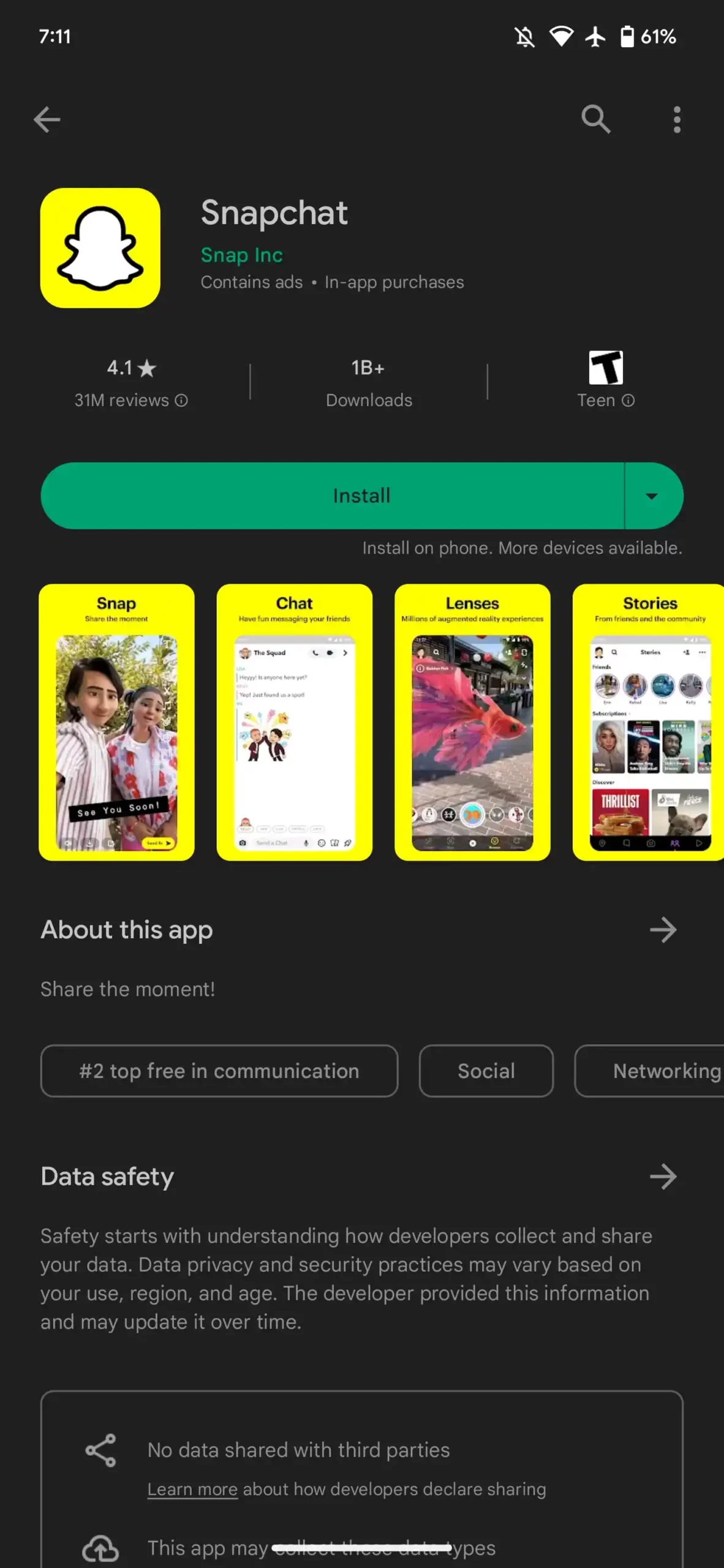Select the Social category chip
The width and height of the screenshot is (724, 1568).
486,1071
